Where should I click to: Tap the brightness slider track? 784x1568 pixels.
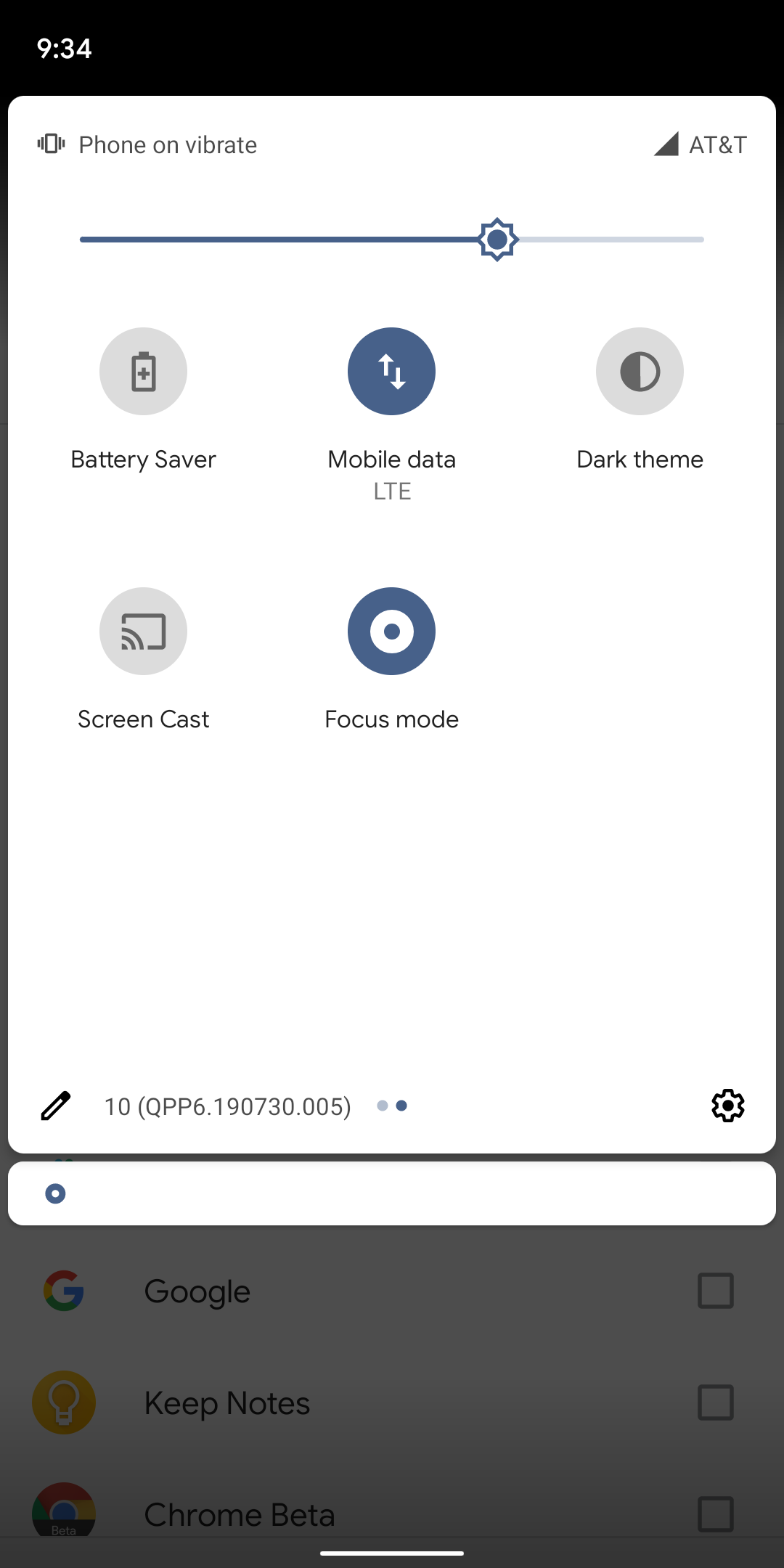(x=392, y=239)
